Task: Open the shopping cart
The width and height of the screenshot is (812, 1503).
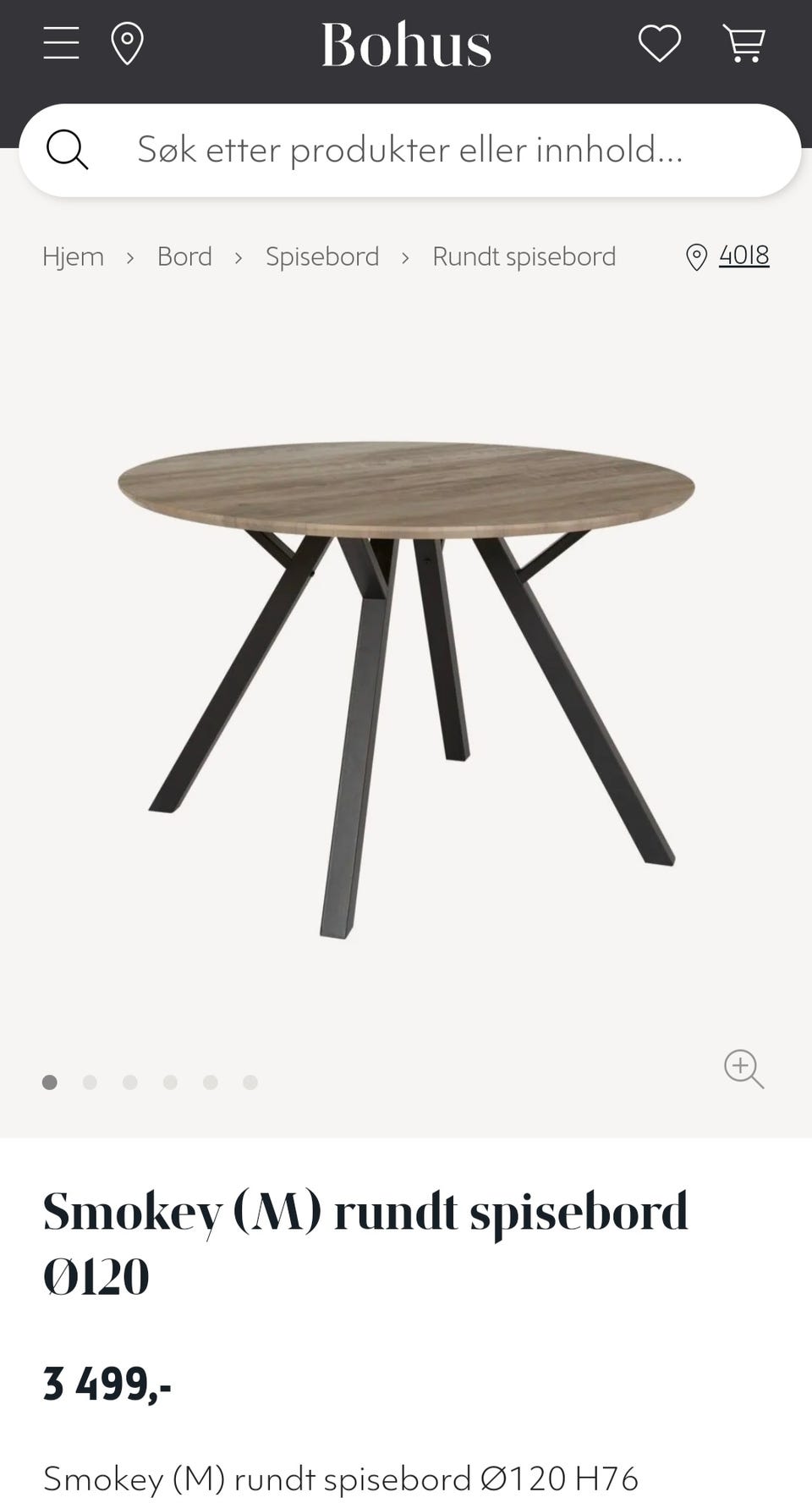Action: (743, 43)
